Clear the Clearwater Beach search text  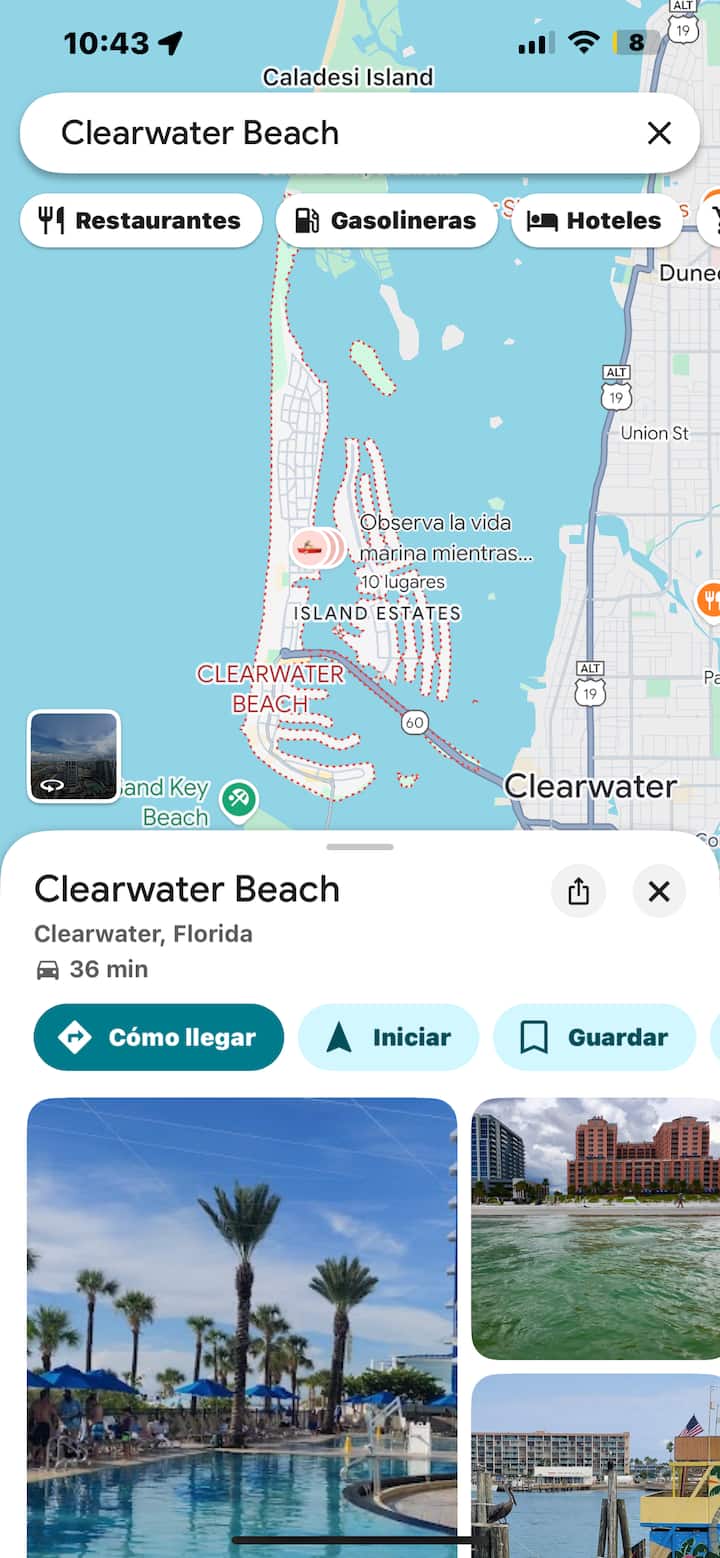tap(659, 133)
